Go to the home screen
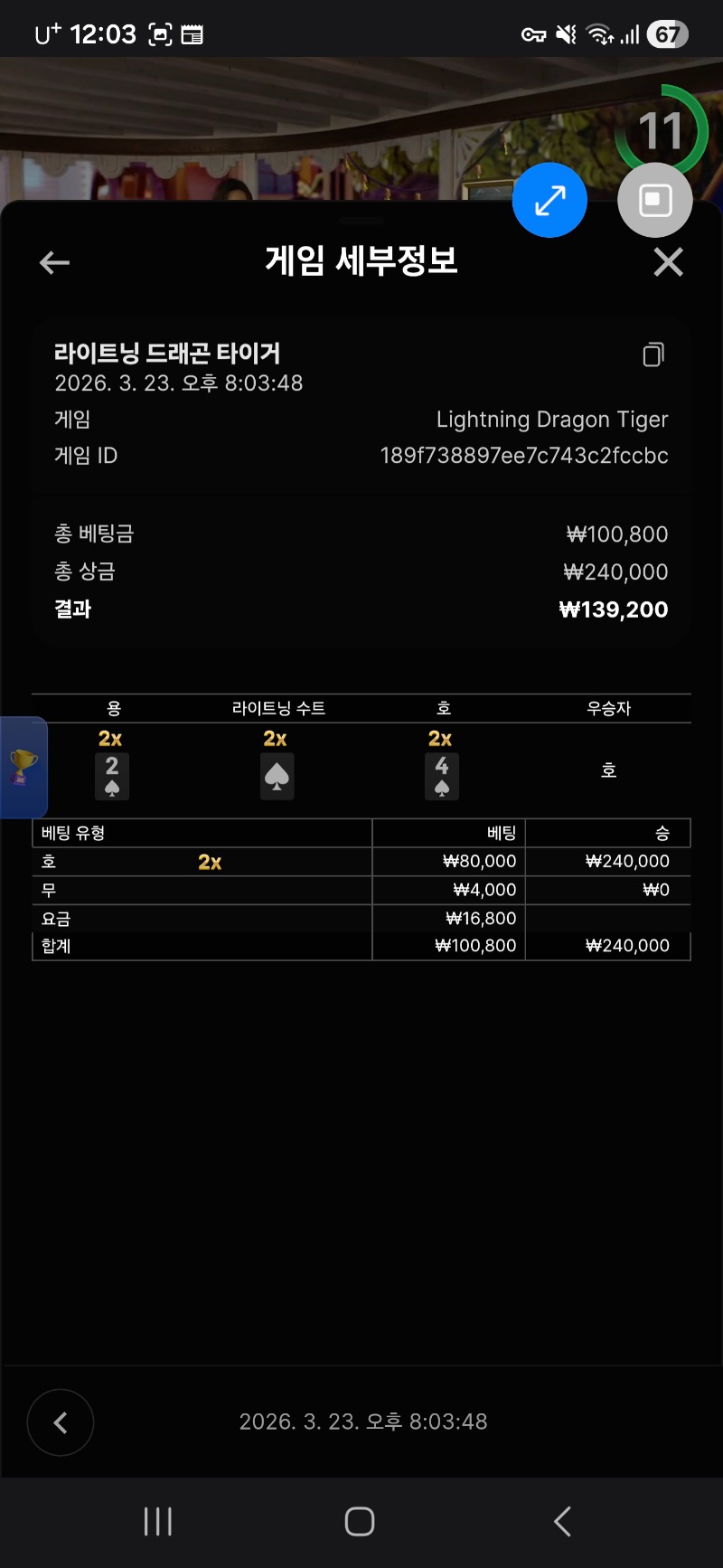Image resolution: width=723 pixels, height=1568 pixels. point(360,1521)
